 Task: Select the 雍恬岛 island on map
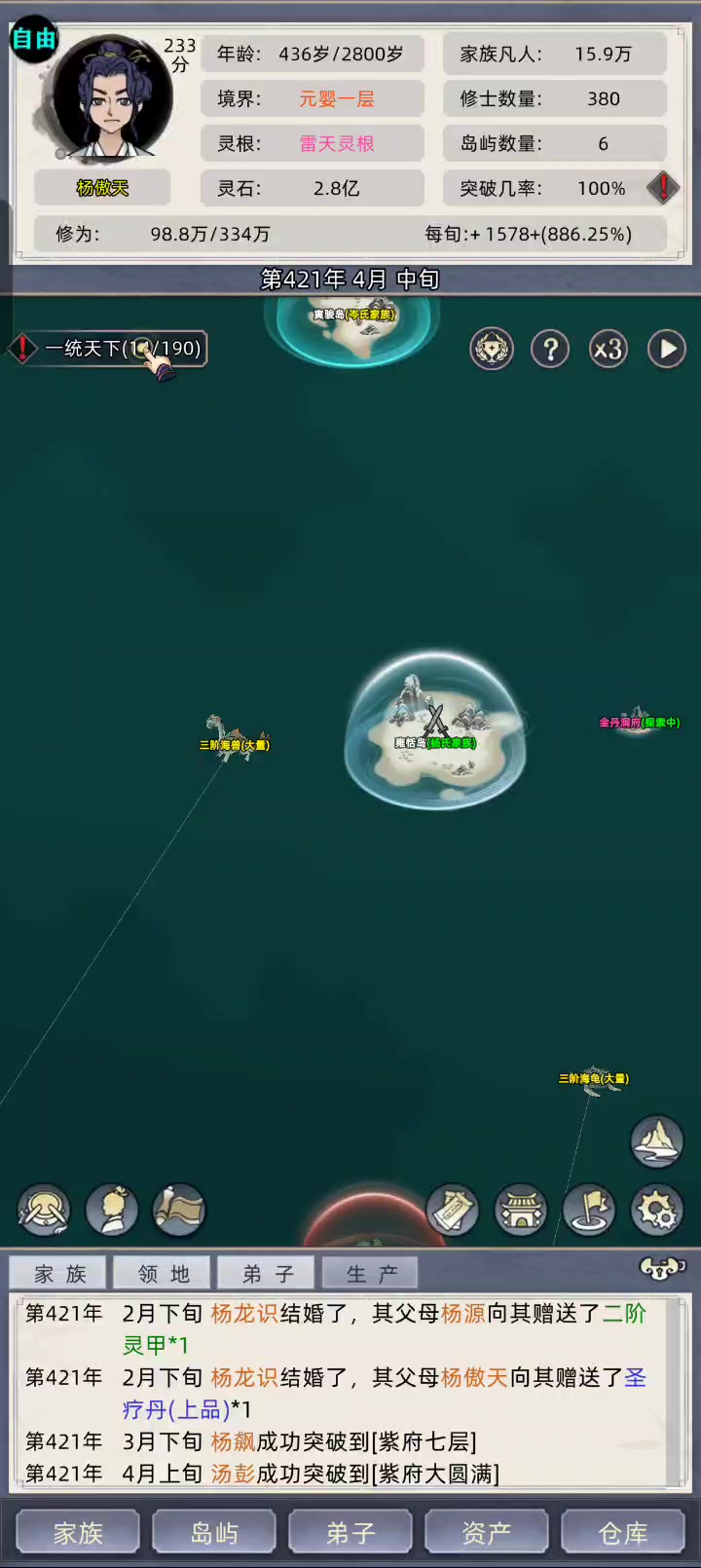click(x=435, y=730)
